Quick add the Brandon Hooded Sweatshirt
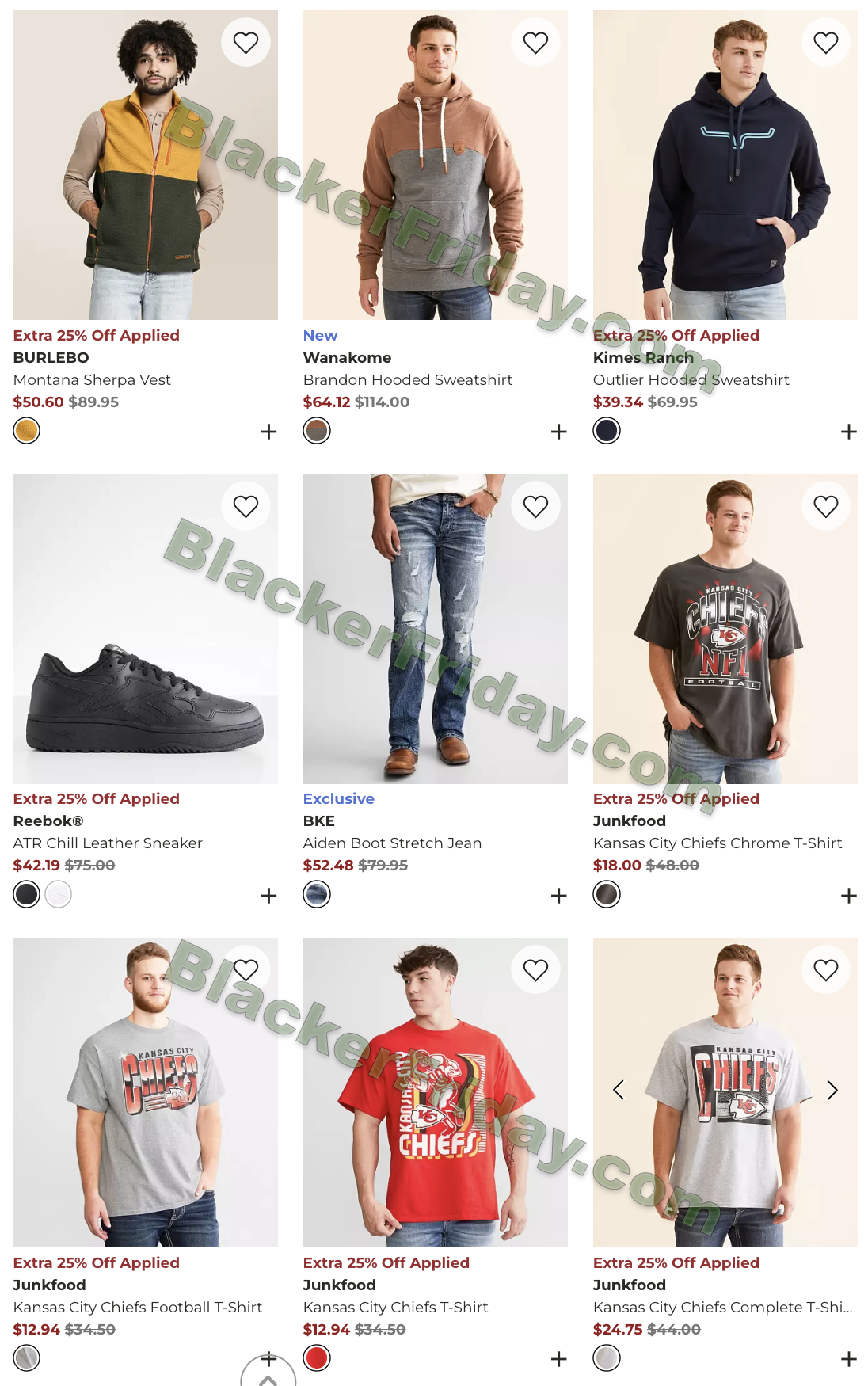868x1386 pixels. coord(558,432)
